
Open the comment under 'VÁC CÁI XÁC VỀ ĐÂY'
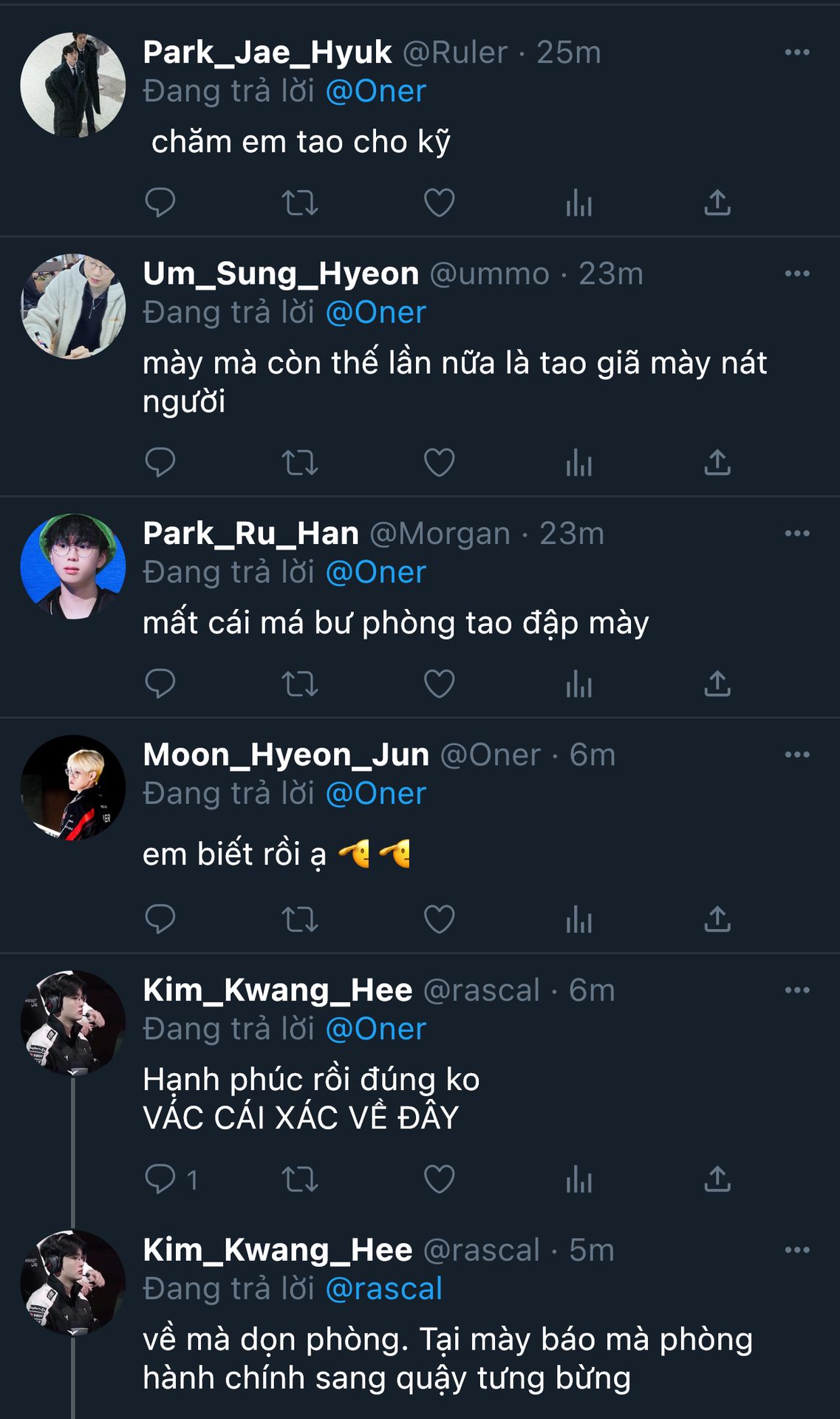[x=171, y=1180]
